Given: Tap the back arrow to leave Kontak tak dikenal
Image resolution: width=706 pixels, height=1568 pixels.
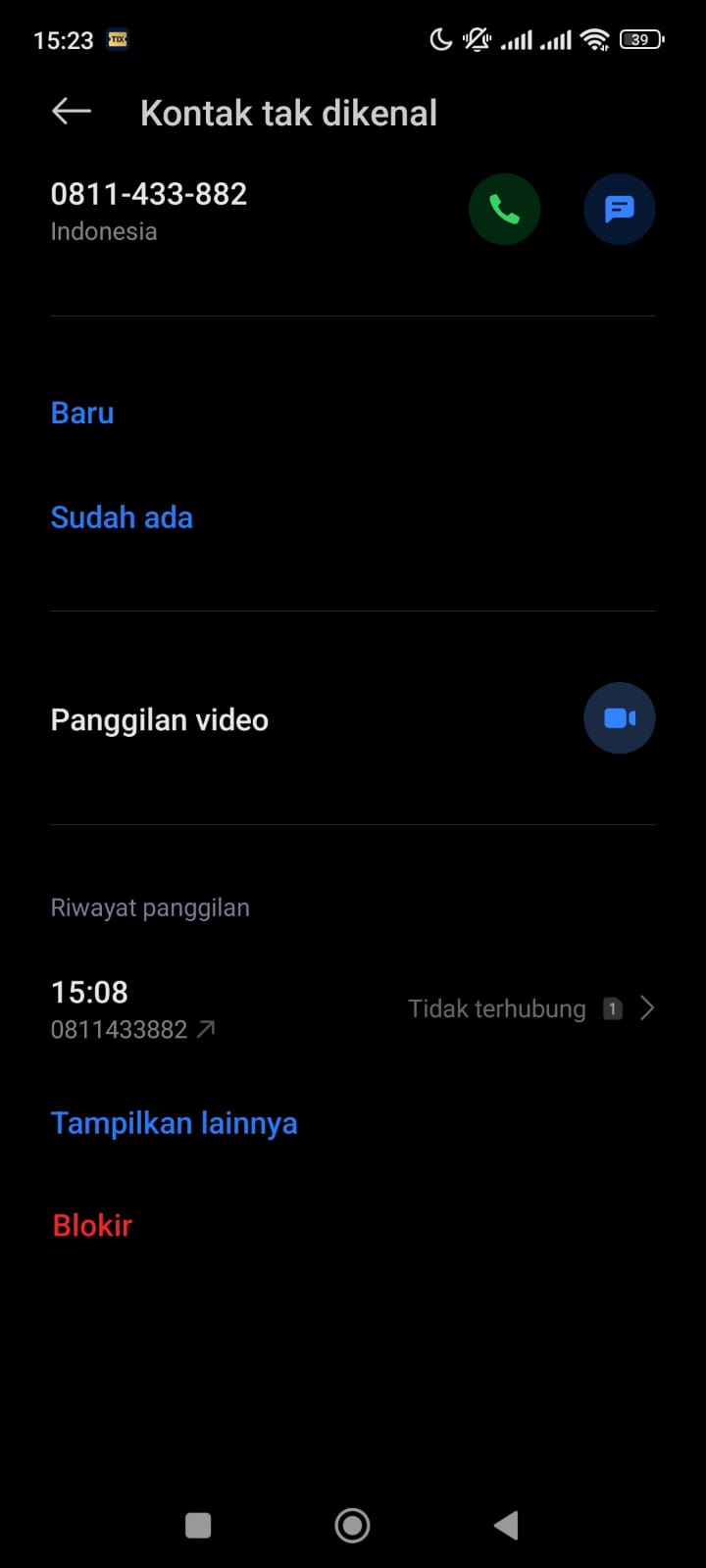Looking at the screenshot, I should [x=70, y=111].
